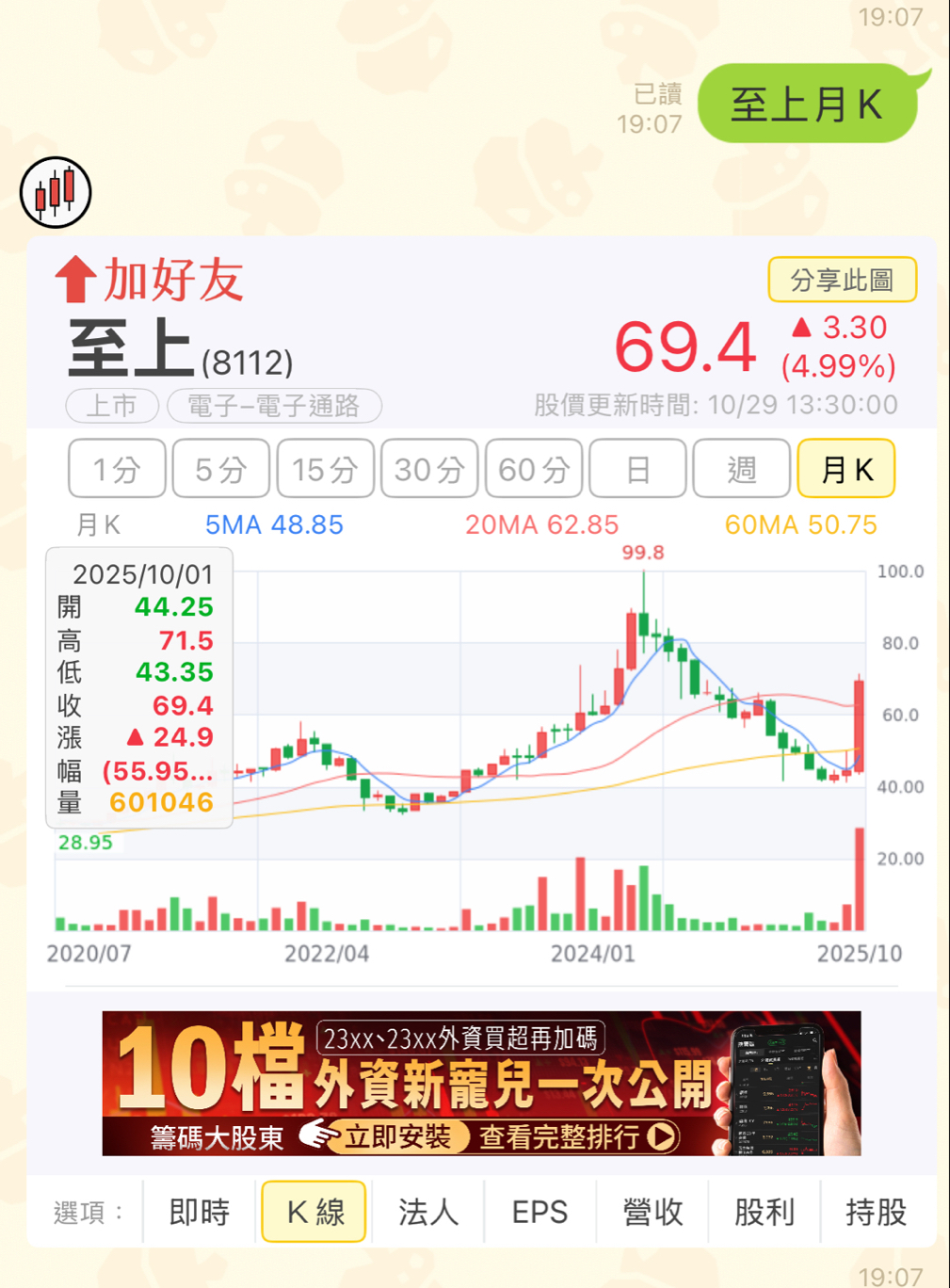Select the 30分 chart interval

[429, 469]
